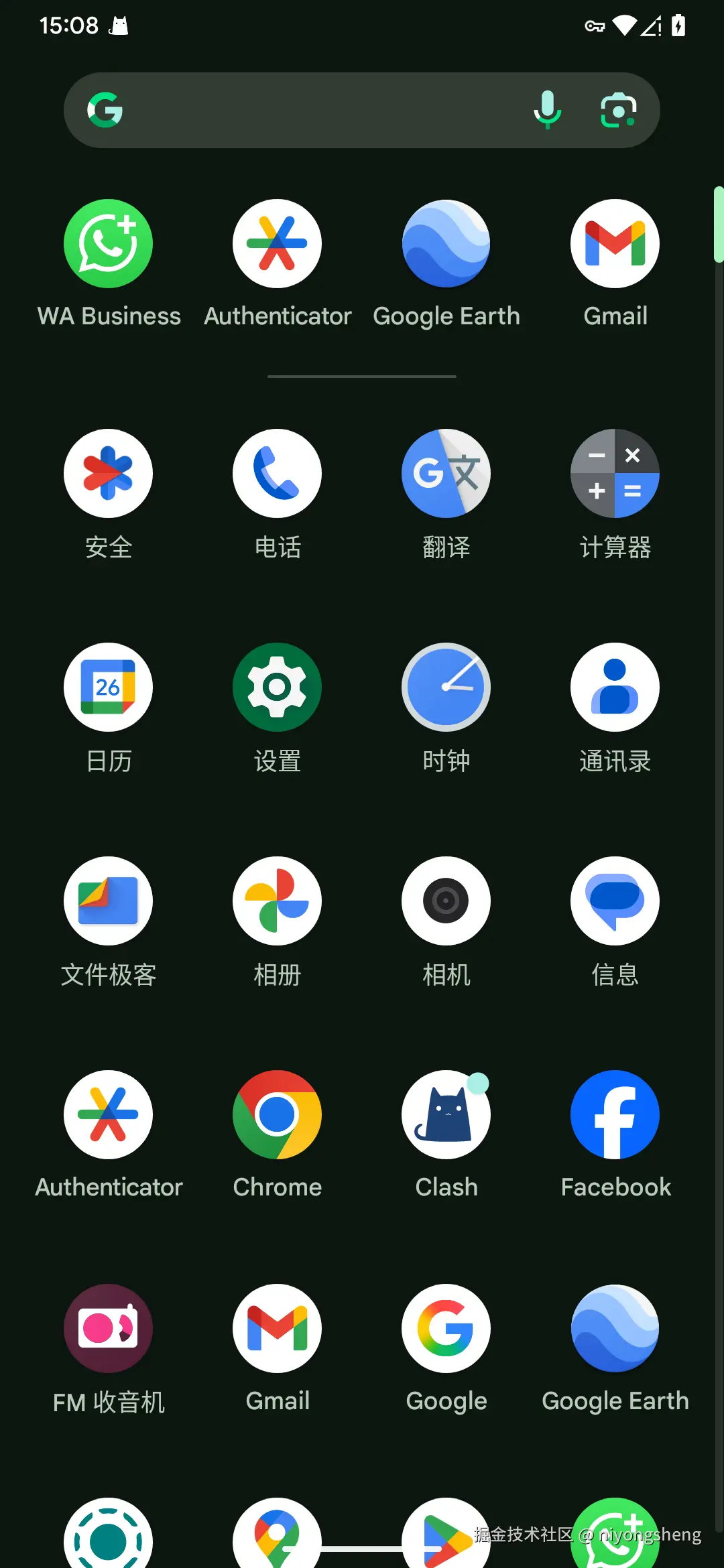Start a voice search with the microphone

click(x=546, y=109)
